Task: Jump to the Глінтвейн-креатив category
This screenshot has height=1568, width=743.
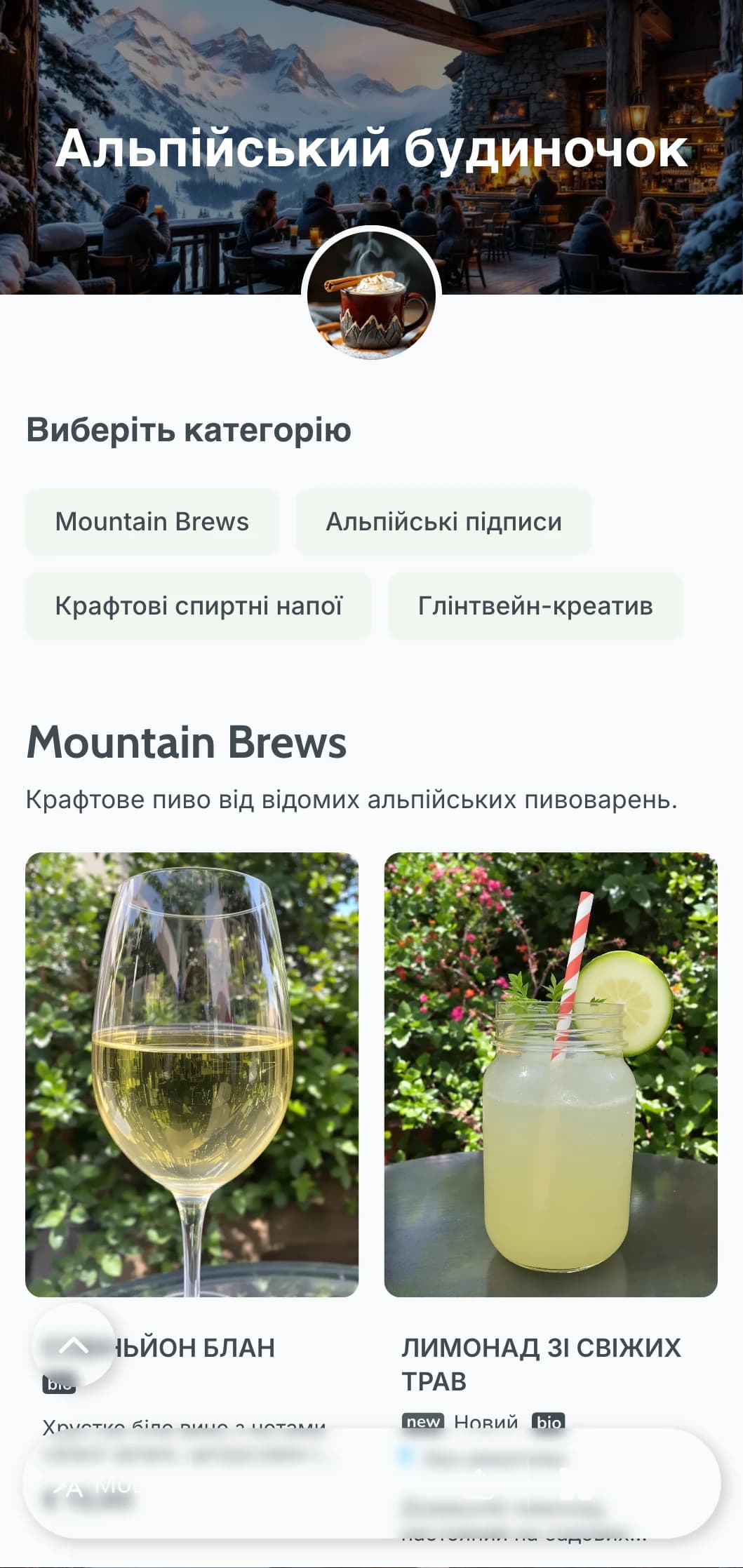Action: point(535,605)
